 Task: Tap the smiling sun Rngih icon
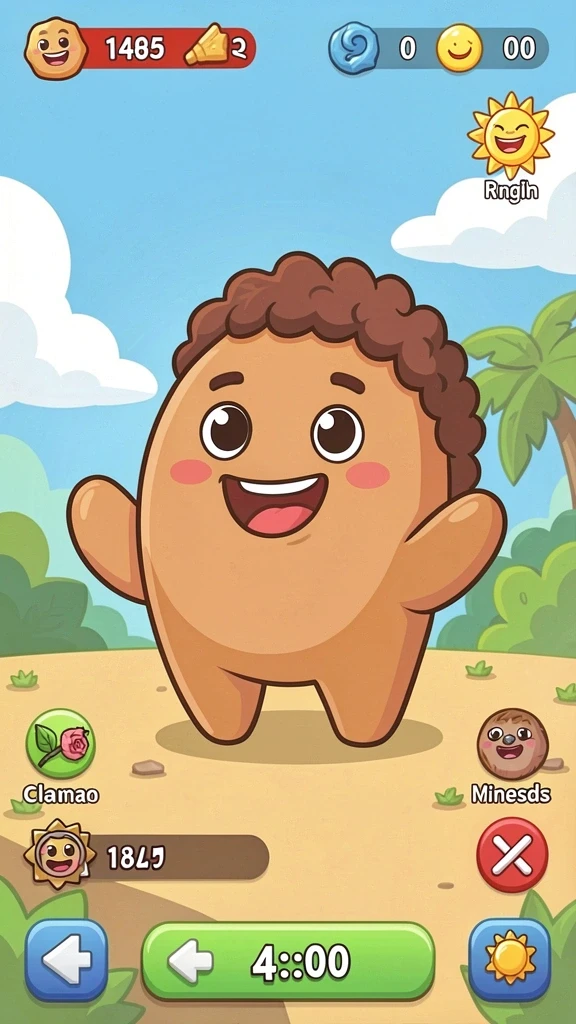click(x=511, y=135)
